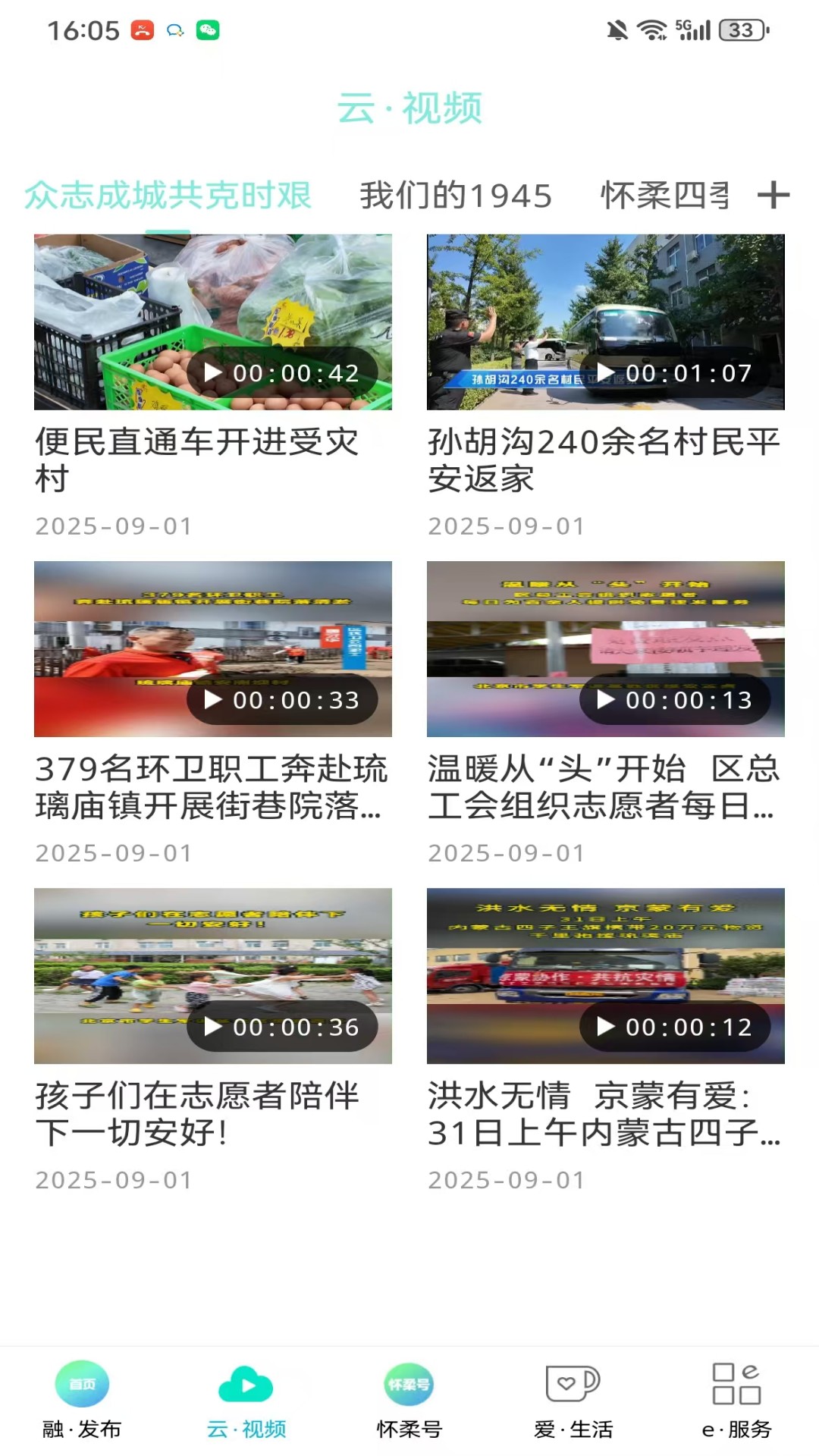Switch to the 我们的1945 tab

coord(456,196)
